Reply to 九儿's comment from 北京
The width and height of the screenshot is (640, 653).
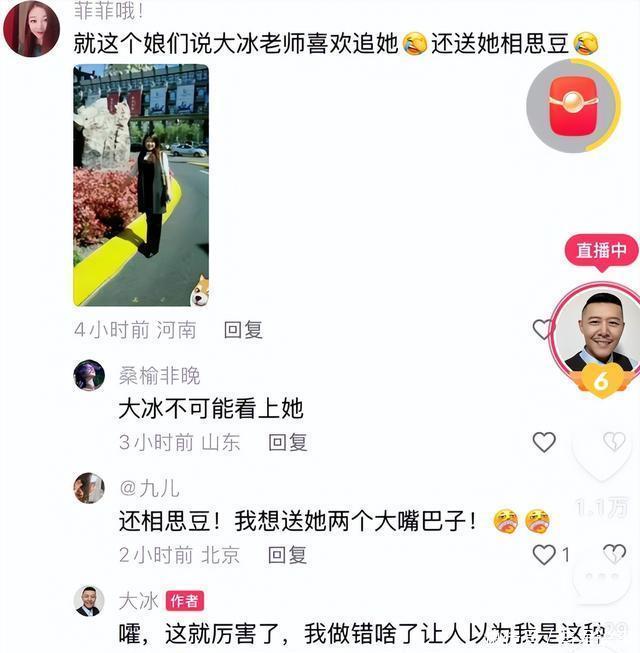pyautogui.click(x=288, y=555)
